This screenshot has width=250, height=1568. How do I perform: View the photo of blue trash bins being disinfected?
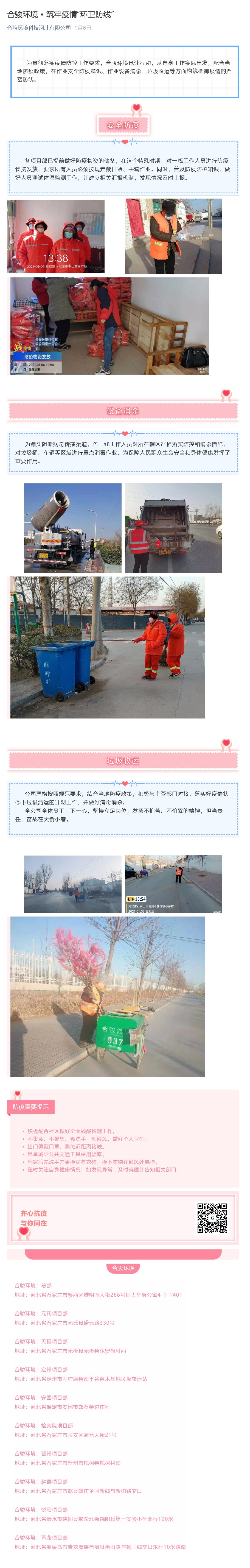pyautogui.click(x=108, y=648)
